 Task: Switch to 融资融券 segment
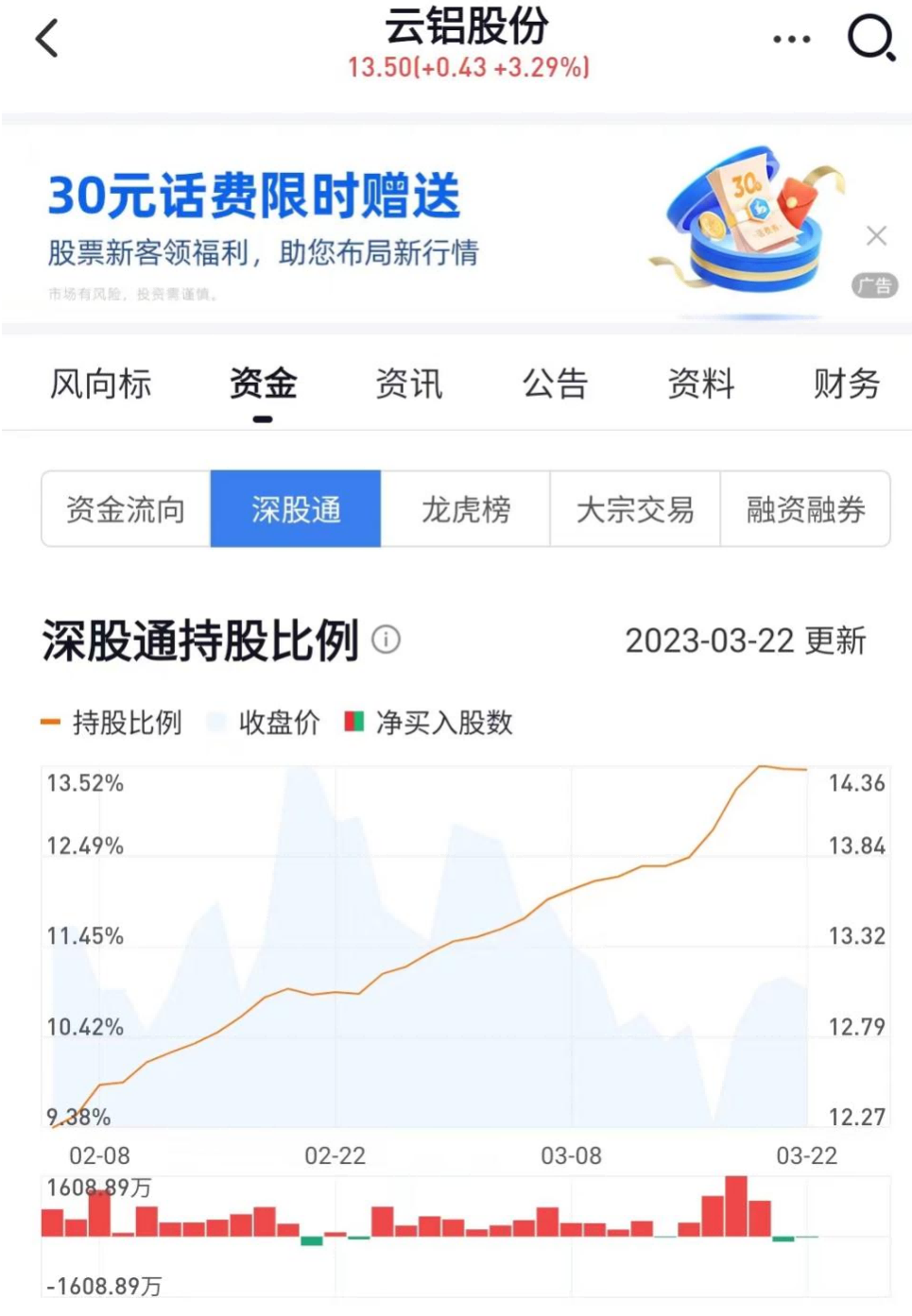pos(805,509)
